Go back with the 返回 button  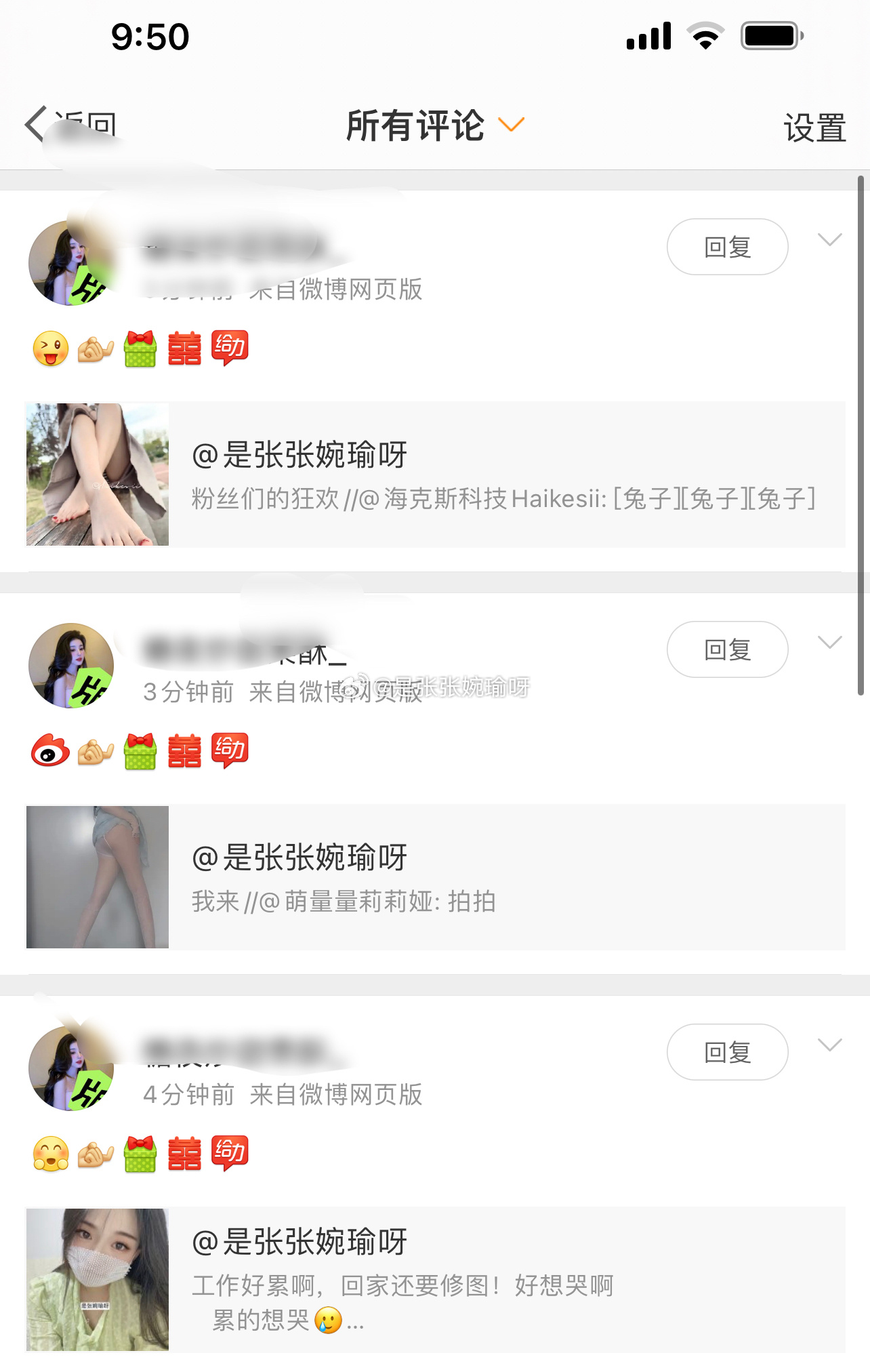pyautogui.click(x=70, y=125)
